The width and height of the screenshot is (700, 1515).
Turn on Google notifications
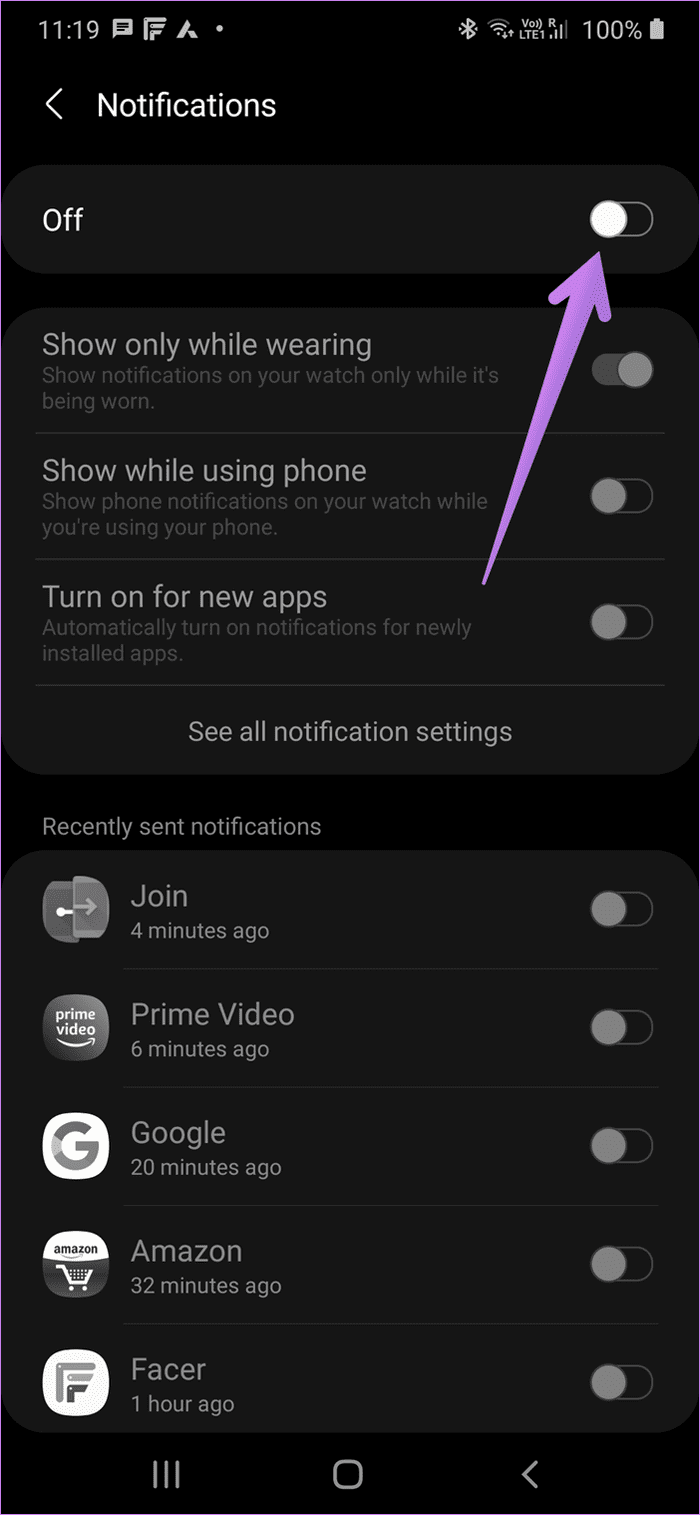pos(621,1145)
